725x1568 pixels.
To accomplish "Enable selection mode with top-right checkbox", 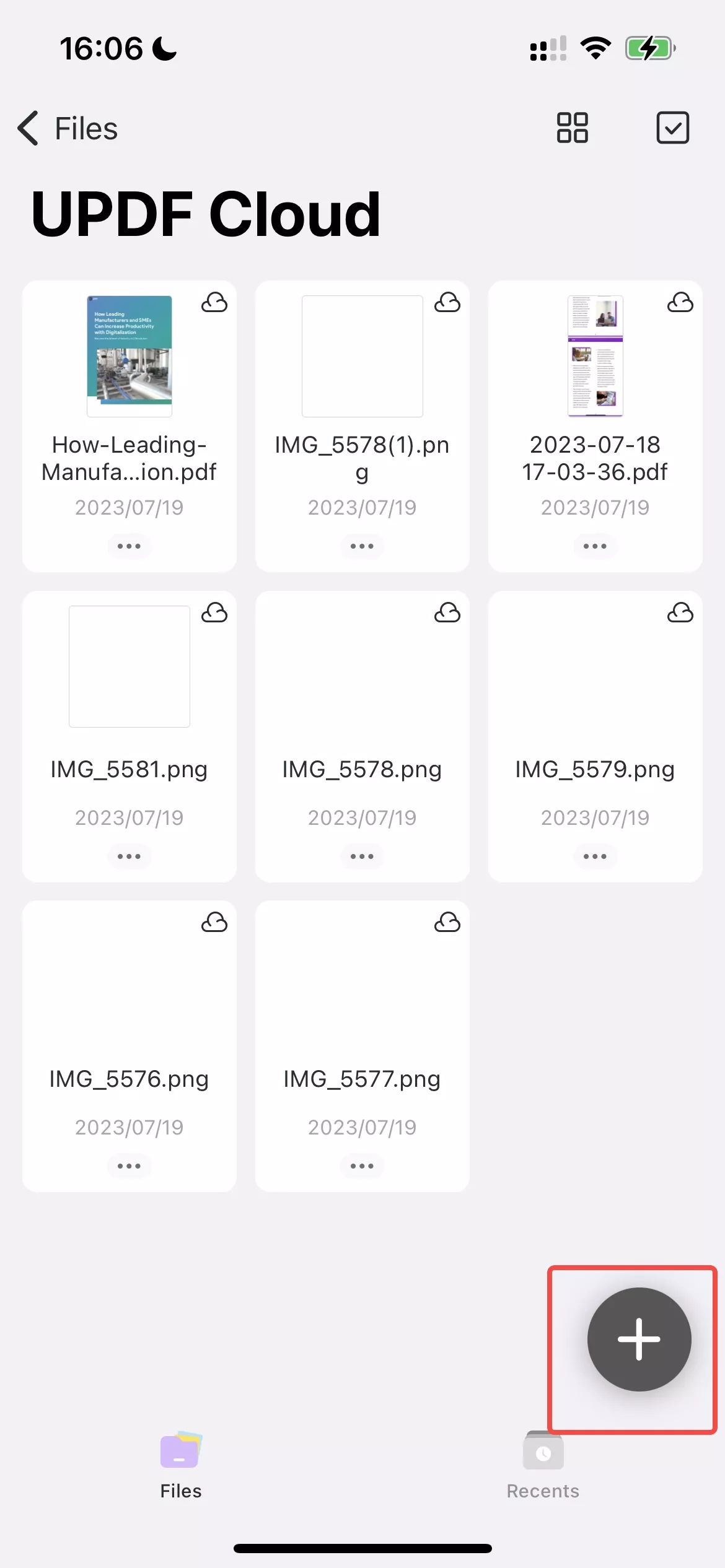I will [x=672, y=128].
